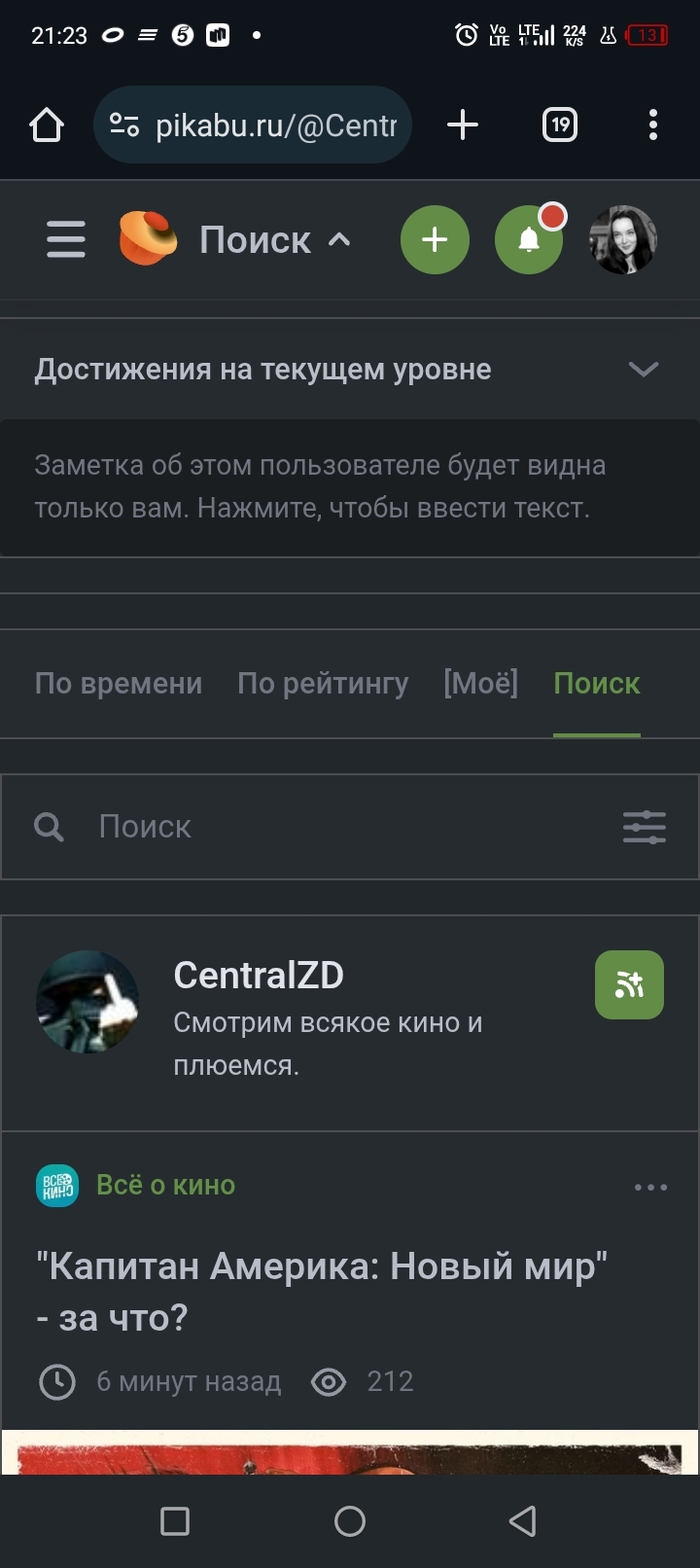
Task: Tap the user note field to enter text
Action: point(350,487)
